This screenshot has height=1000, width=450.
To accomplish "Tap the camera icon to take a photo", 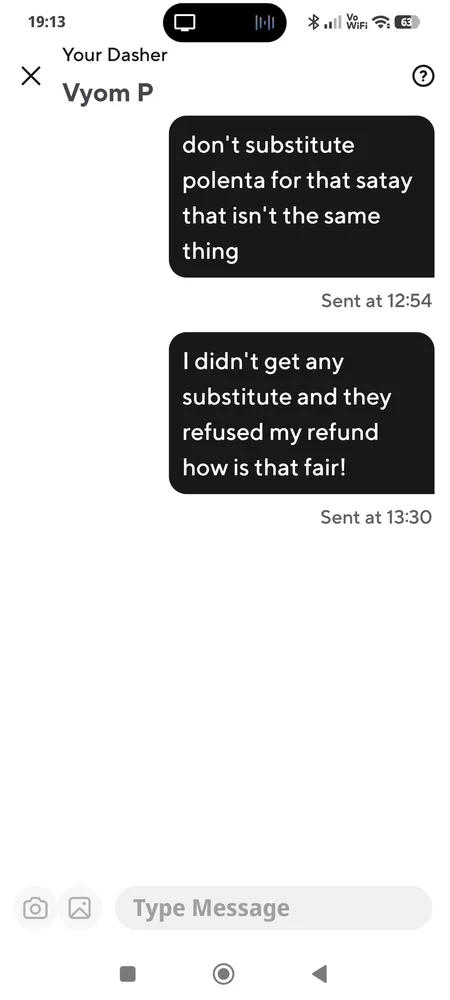I will 35,908.
